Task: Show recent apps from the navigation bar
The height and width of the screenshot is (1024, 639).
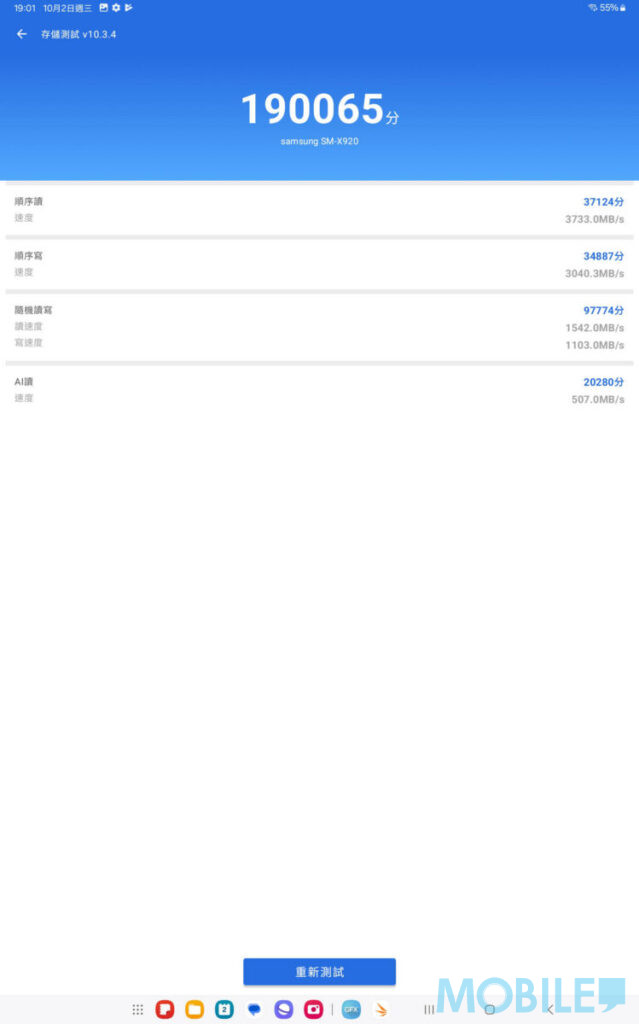Action: pyautogui.click(x=429, y=1010)
